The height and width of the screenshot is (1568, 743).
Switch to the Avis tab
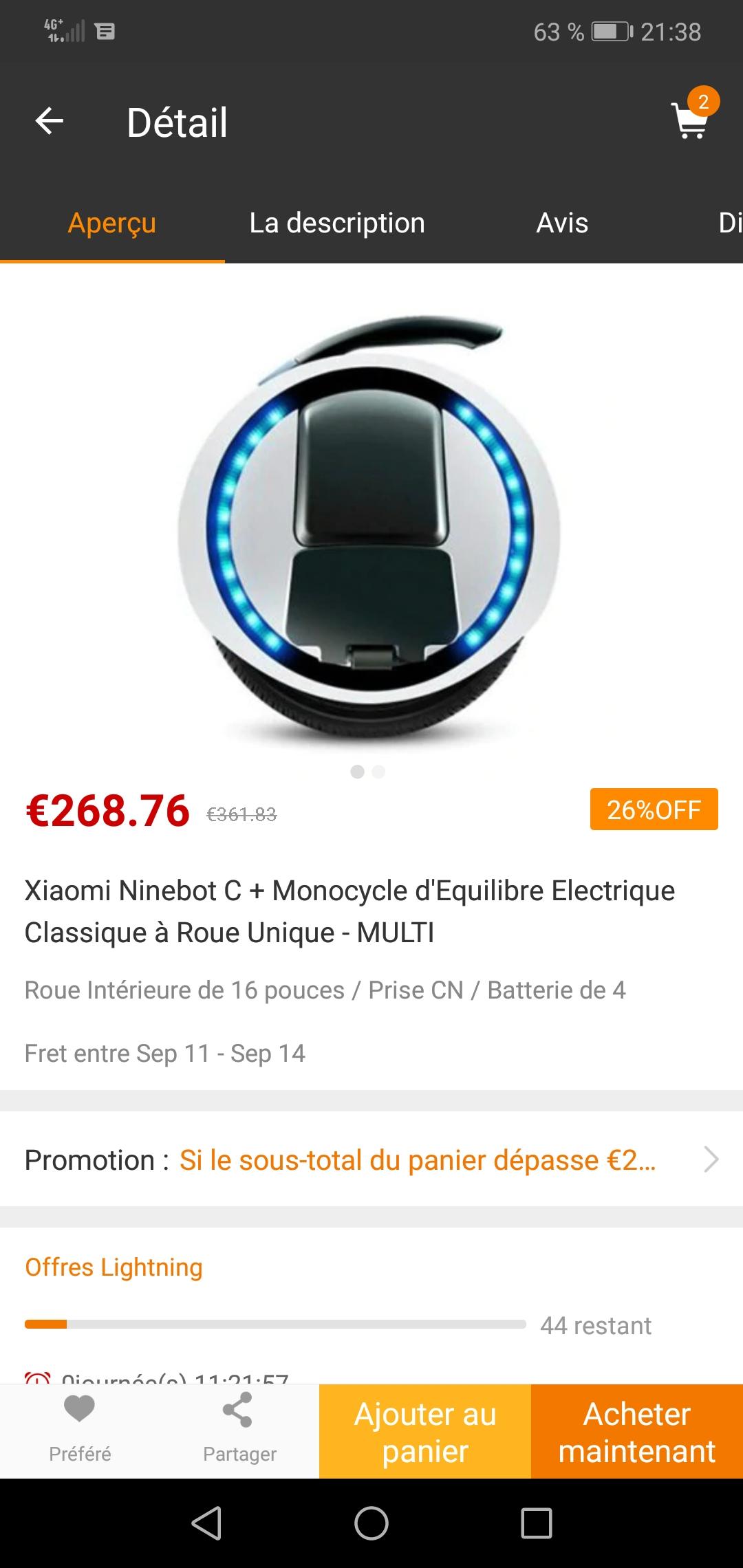tap(562, 223)
